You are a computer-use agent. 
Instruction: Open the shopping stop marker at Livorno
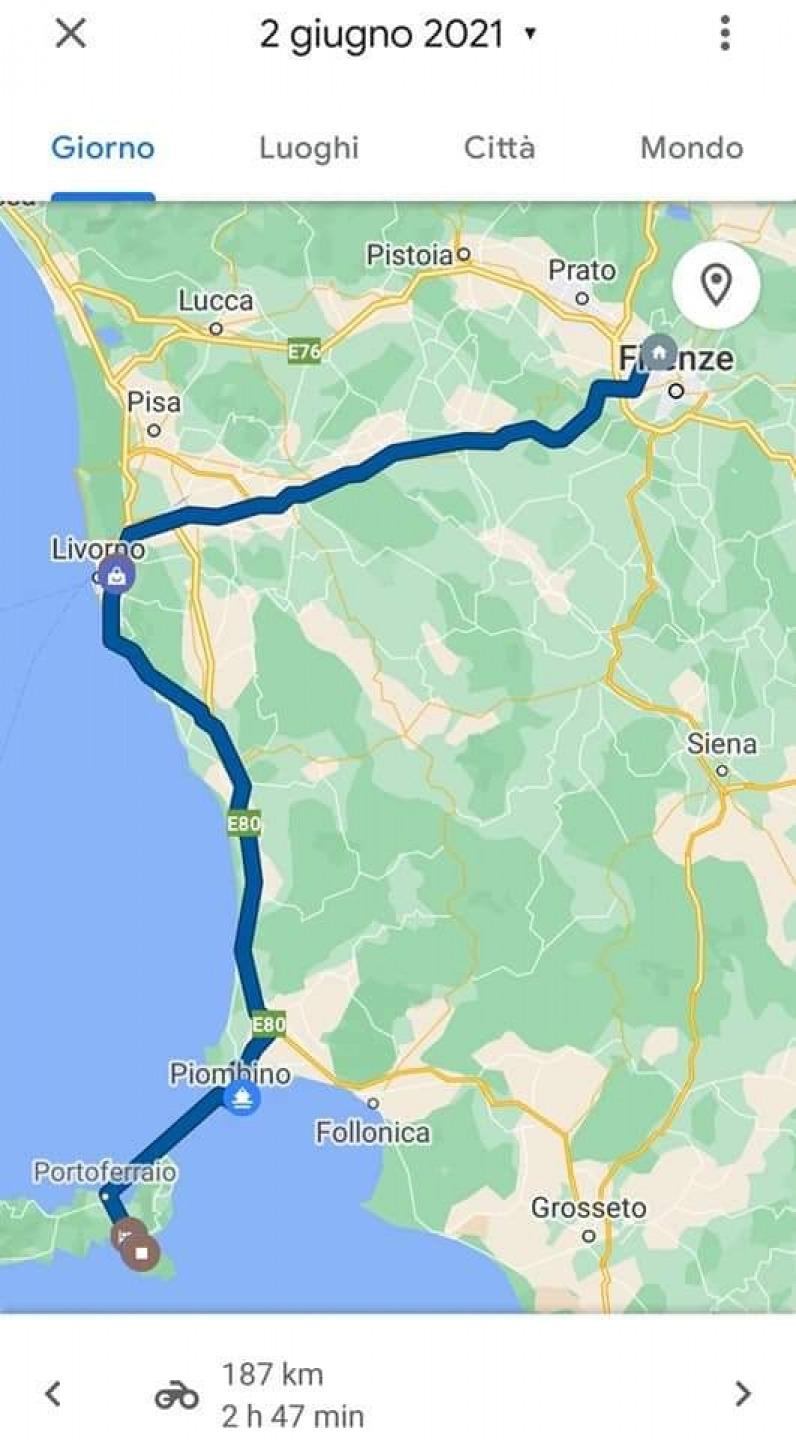(x=118, y=576)
